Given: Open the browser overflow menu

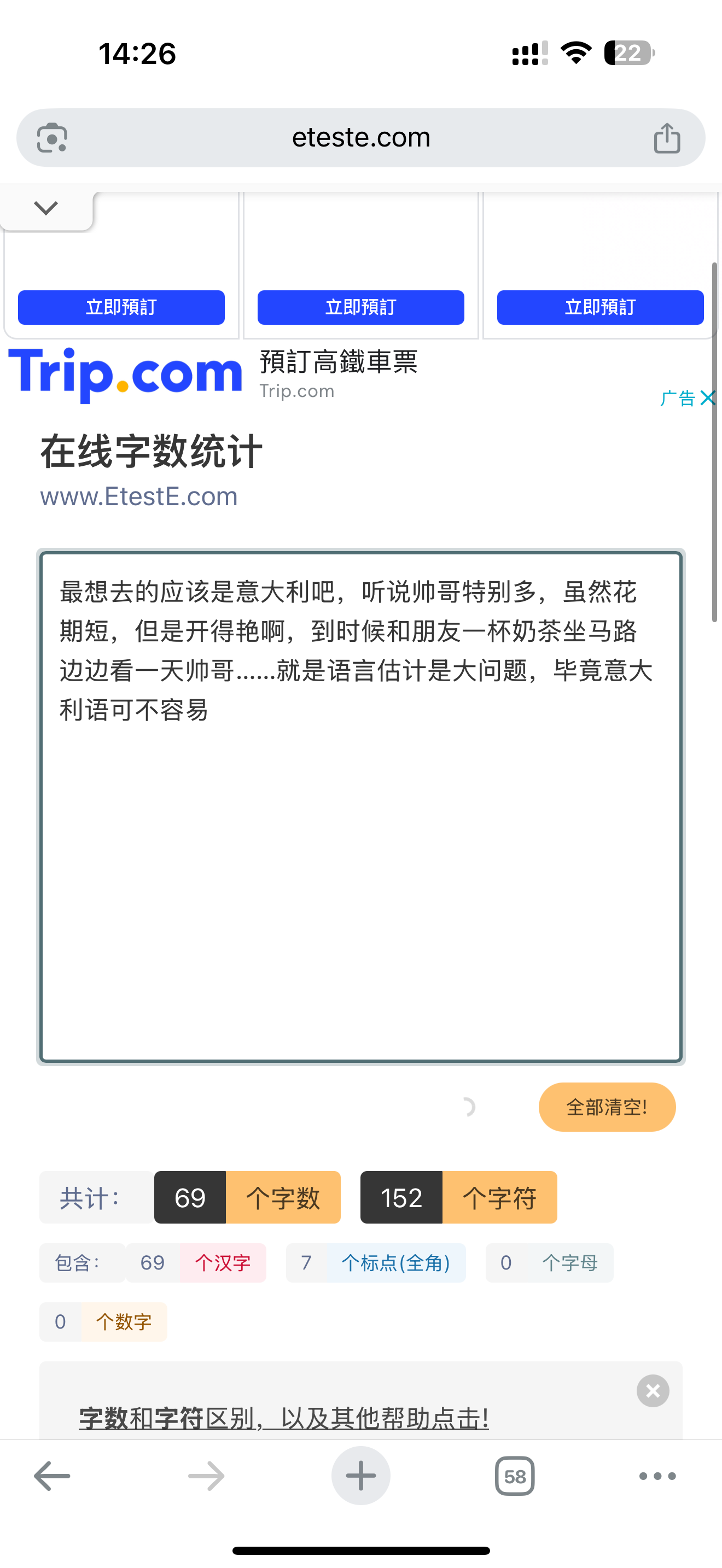Looking at the screenshot, I should [657, 1476].
